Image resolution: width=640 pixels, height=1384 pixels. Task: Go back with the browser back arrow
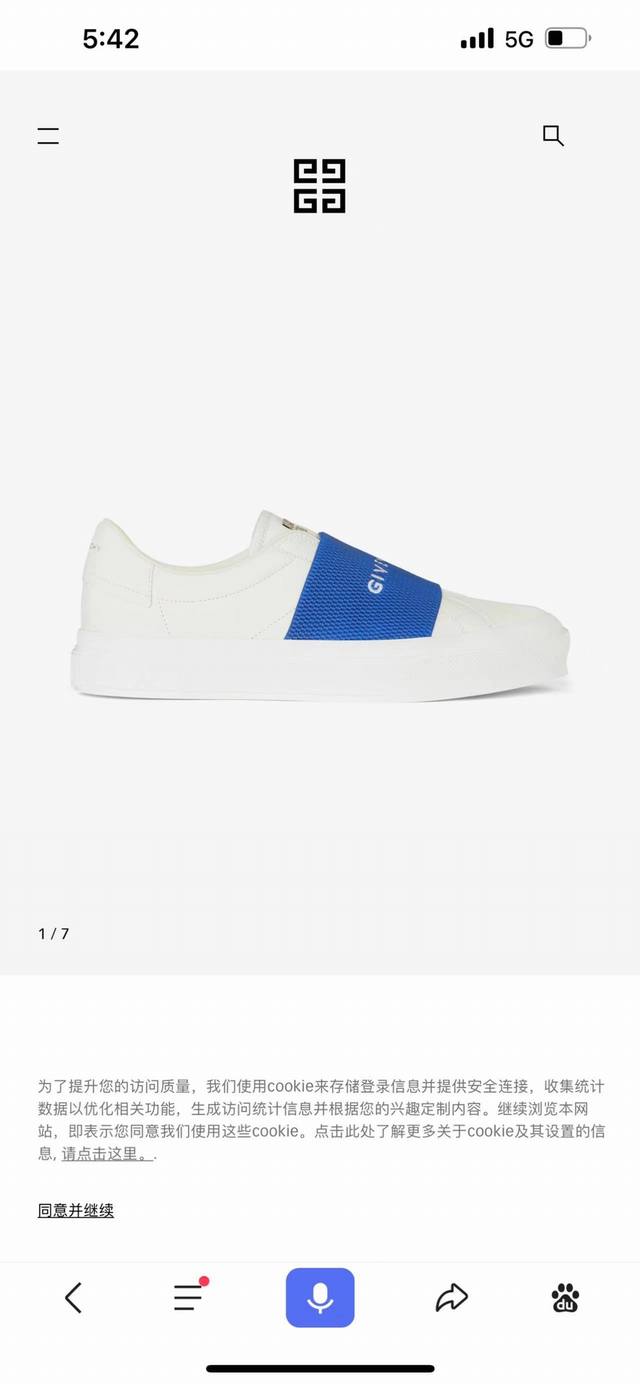73,1298
